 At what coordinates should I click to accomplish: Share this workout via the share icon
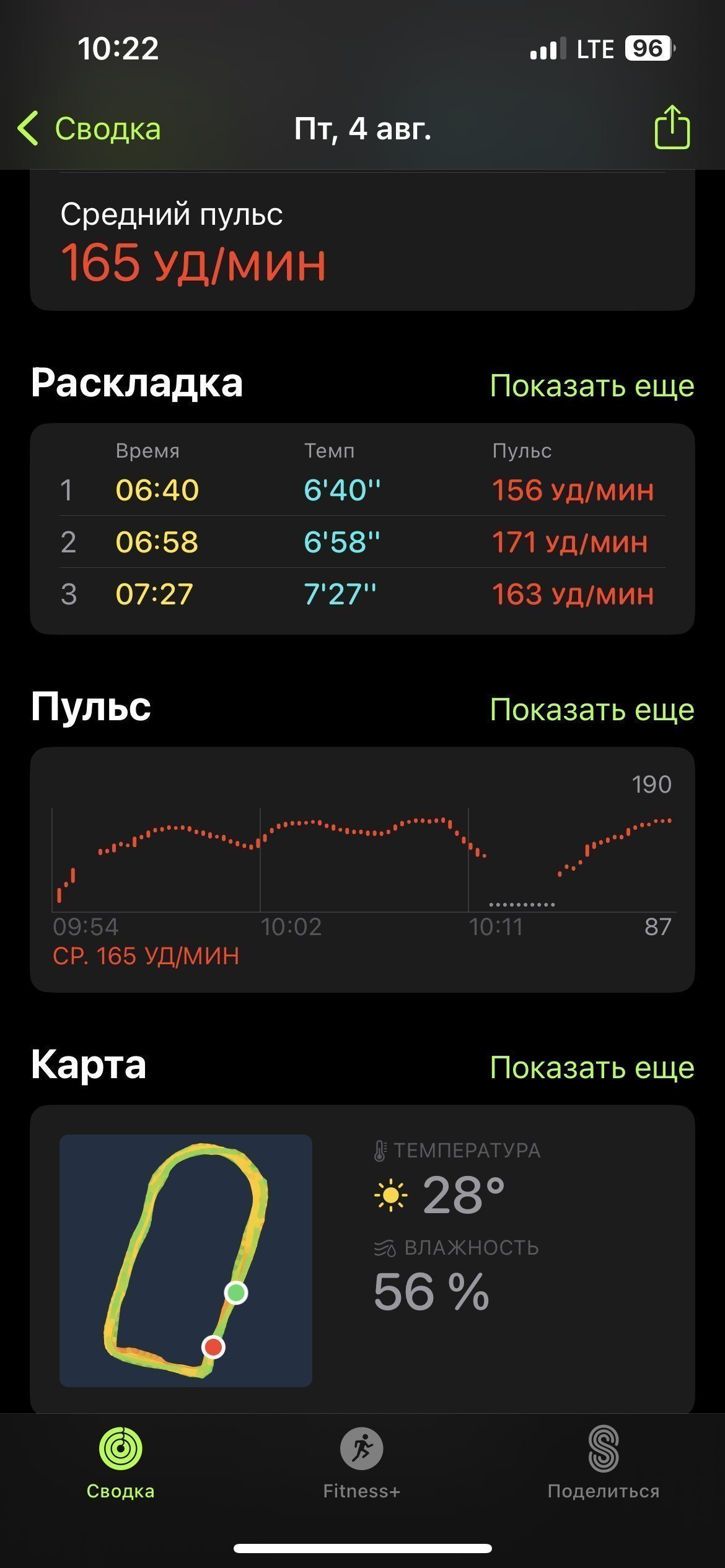[x=672, y=127]
